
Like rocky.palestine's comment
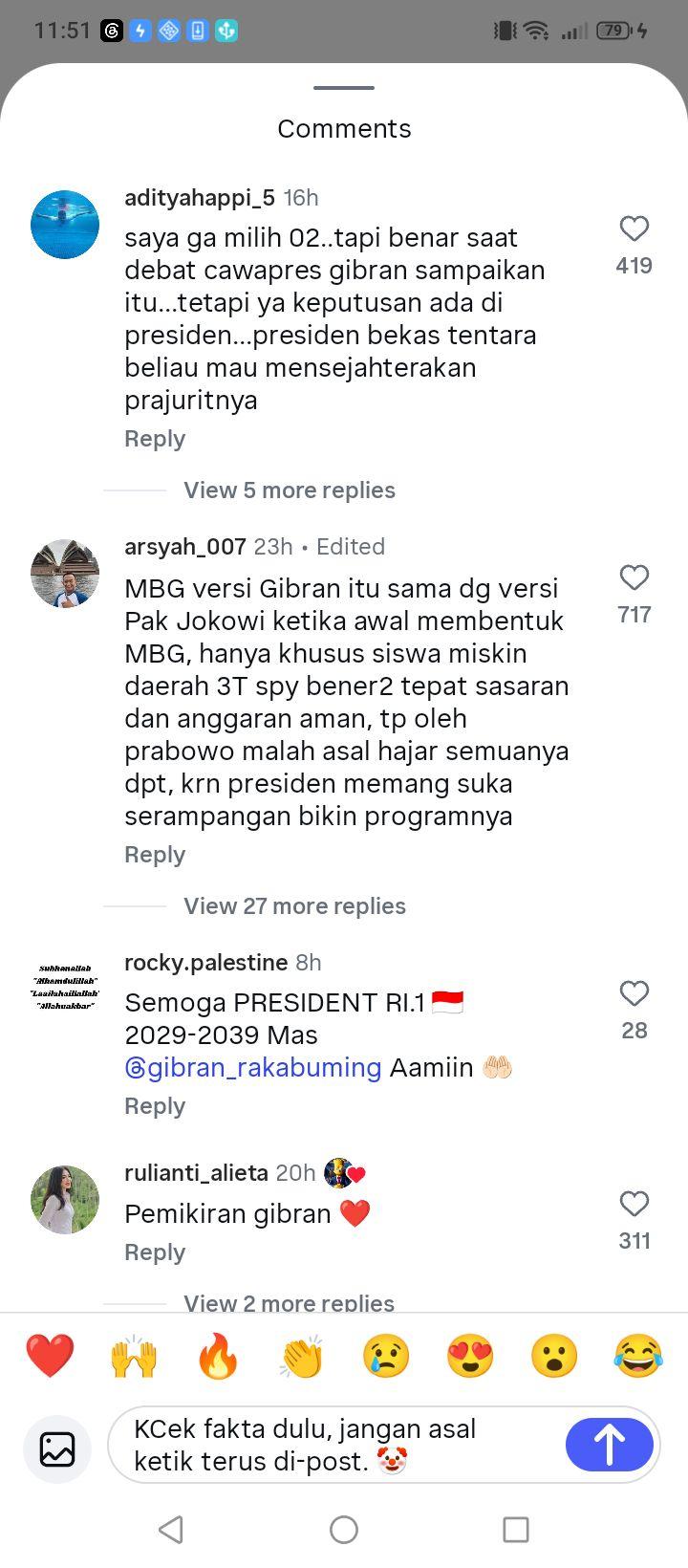pyautogui.click(x=634, y=993)
